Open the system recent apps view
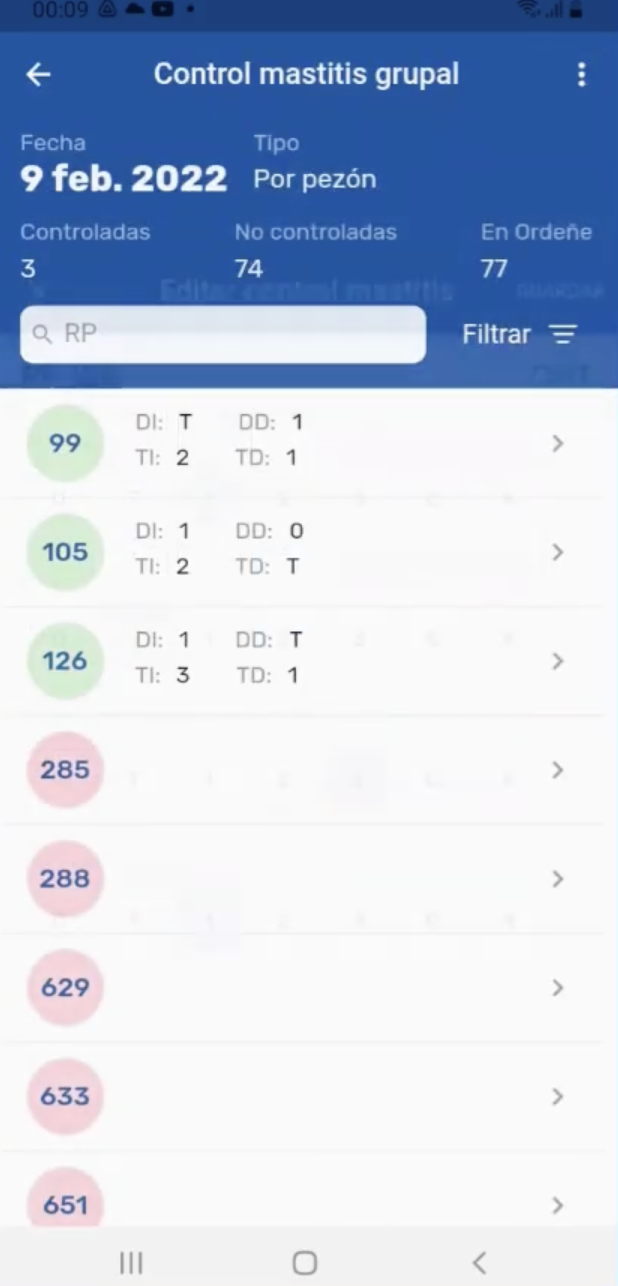 (x=131, y=1262)
